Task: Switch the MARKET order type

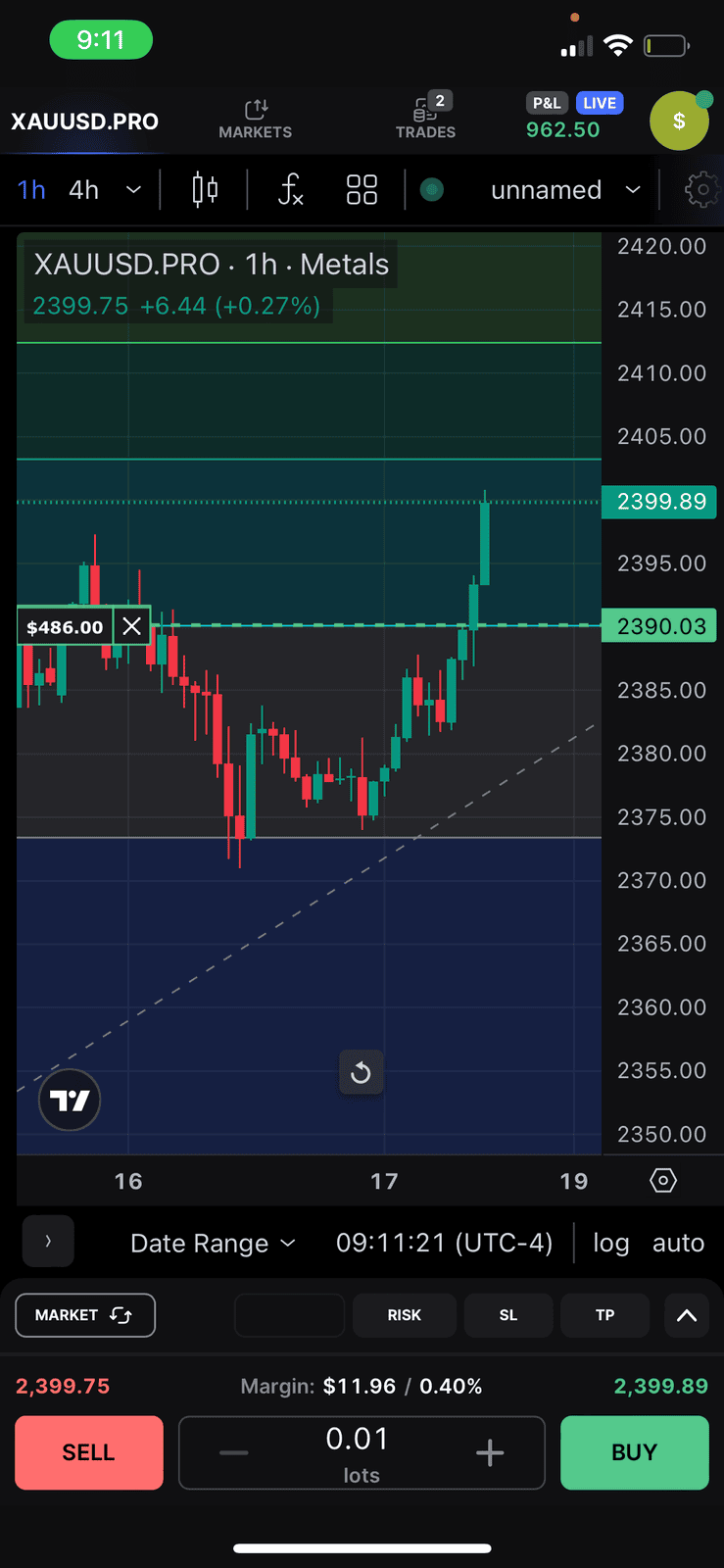Action: pos(84,1315)
